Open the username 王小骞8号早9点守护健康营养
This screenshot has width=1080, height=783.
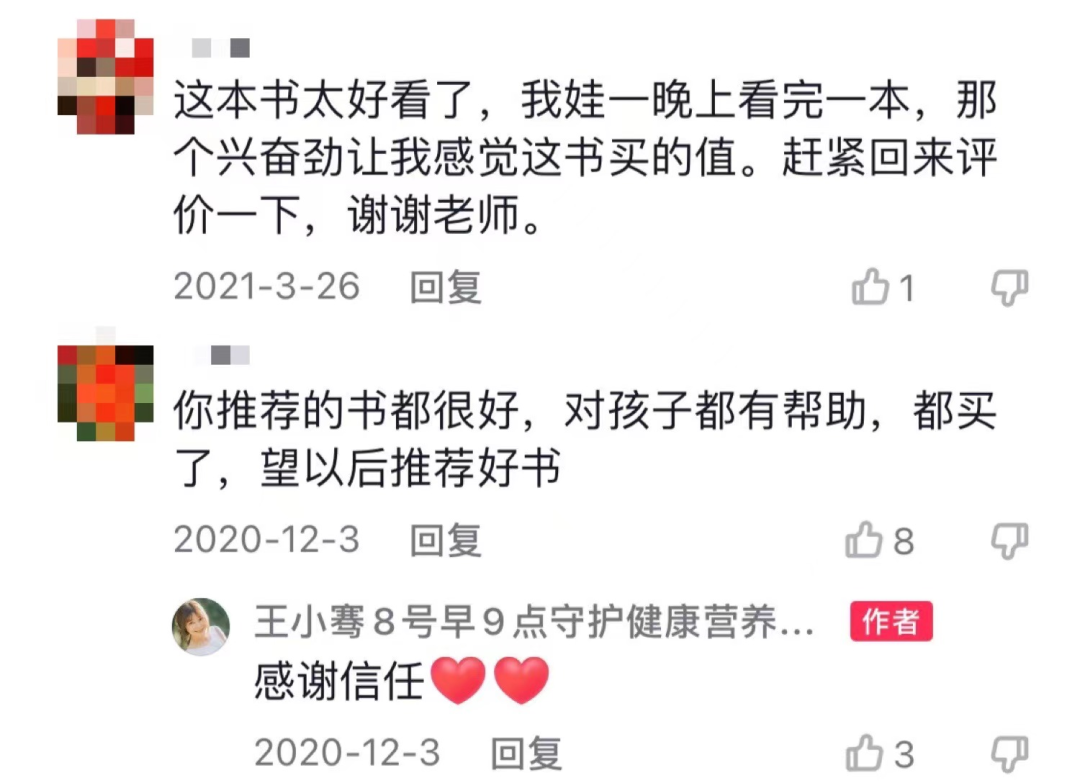point(534,624)
